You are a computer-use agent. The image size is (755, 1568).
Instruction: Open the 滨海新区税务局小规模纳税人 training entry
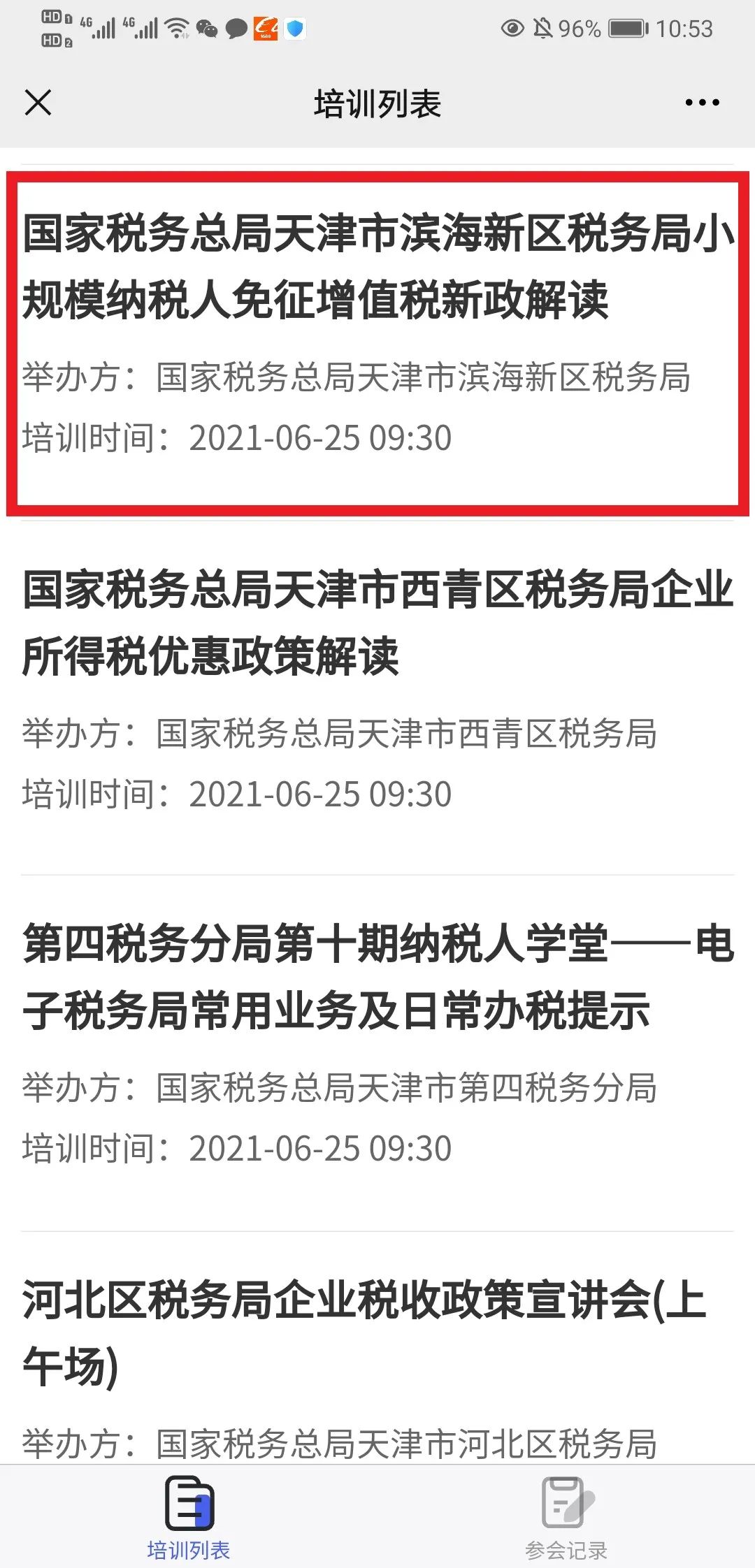(x=377, y=343)
